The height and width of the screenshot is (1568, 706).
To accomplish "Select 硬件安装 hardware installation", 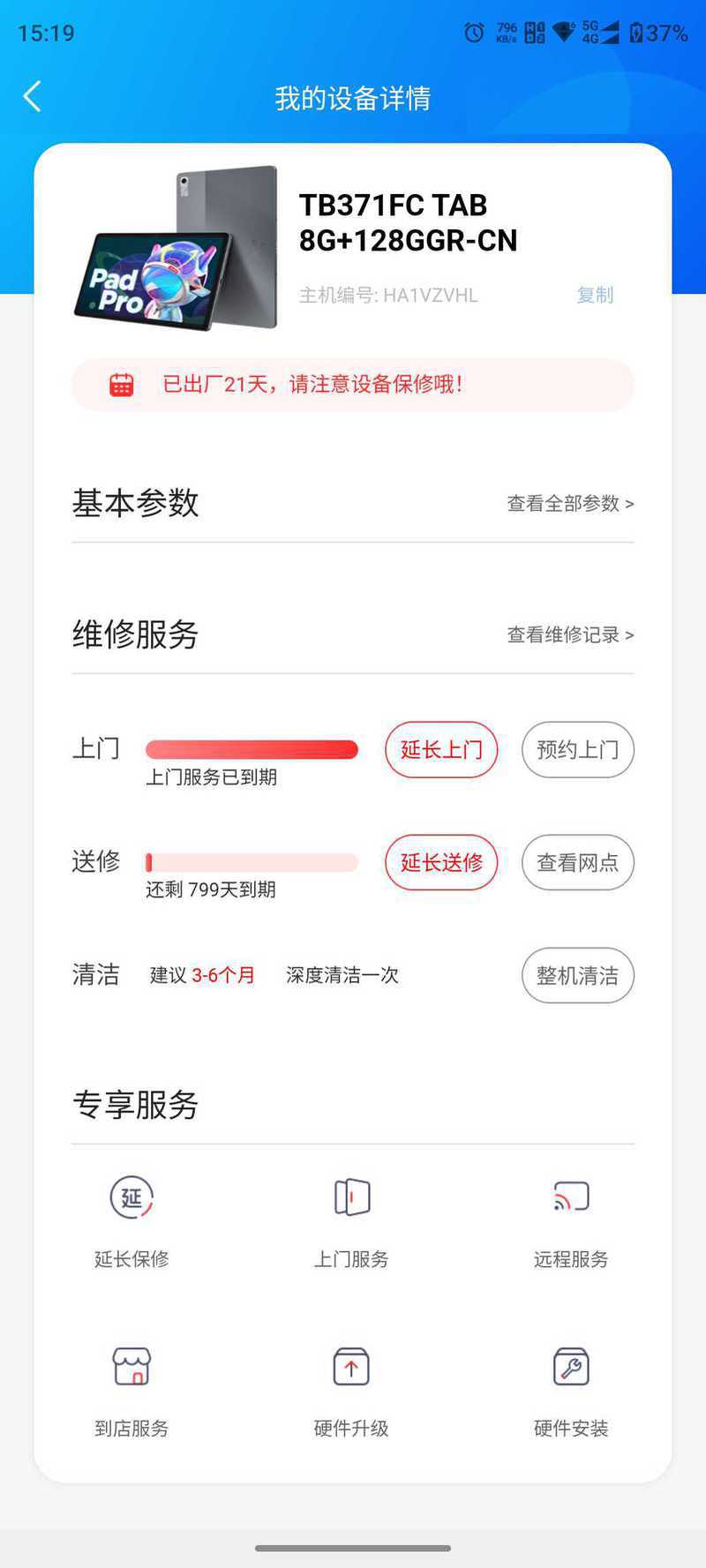I will click(x=571, y=1392).
